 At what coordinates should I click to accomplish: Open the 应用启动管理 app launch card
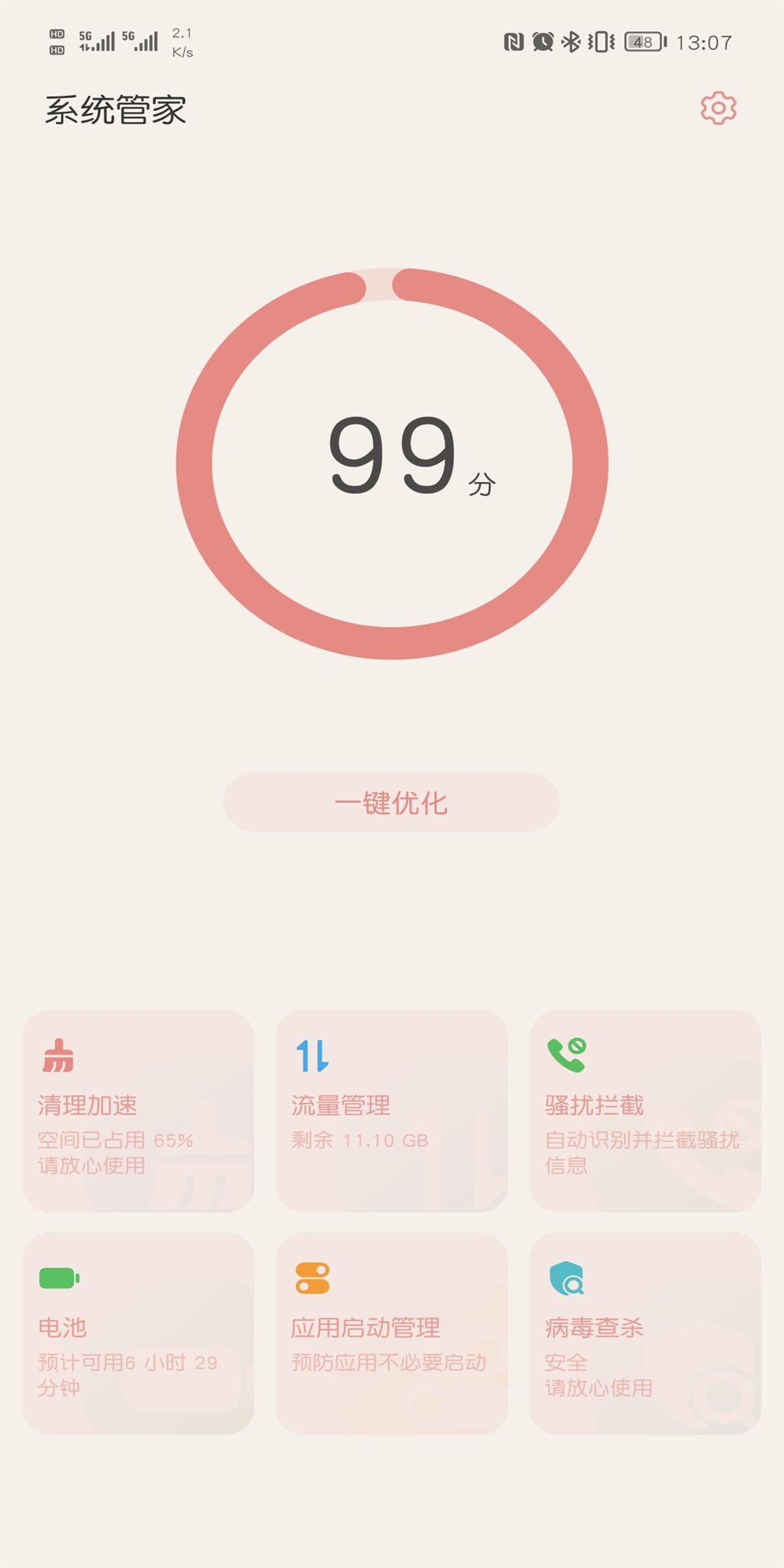tap(391, 1333)
